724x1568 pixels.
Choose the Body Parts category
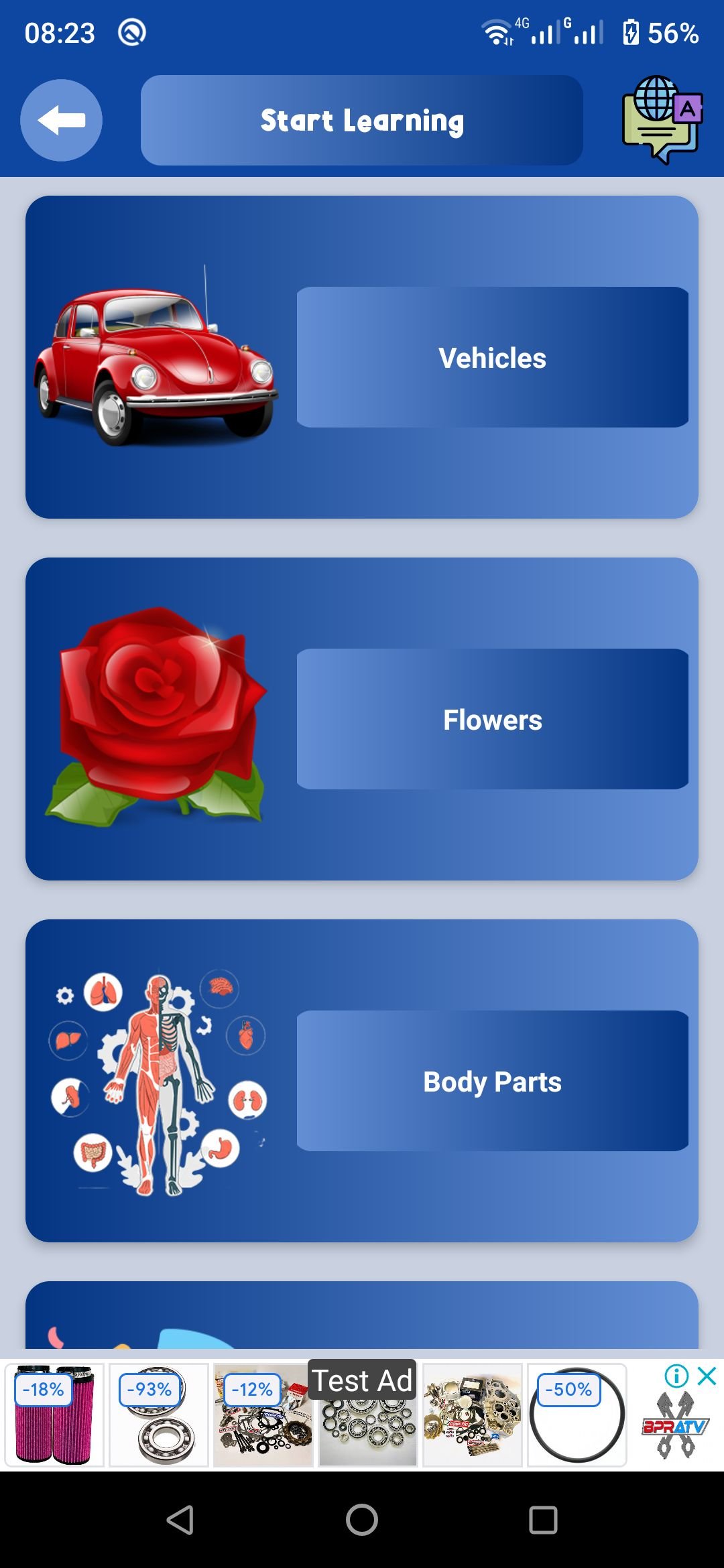(492, 1081)
